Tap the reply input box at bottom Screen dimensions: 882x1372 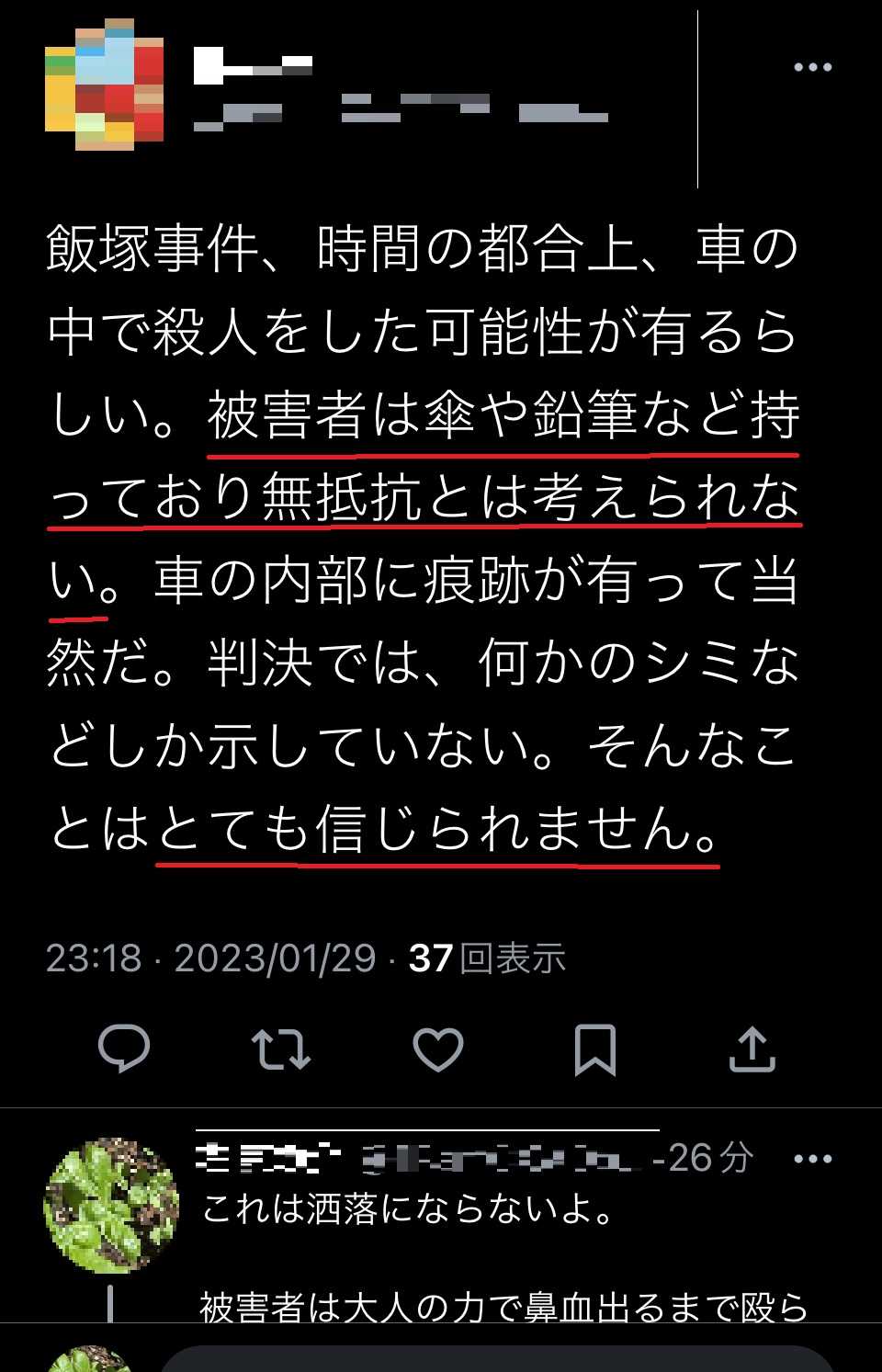tap(496, 1359)
